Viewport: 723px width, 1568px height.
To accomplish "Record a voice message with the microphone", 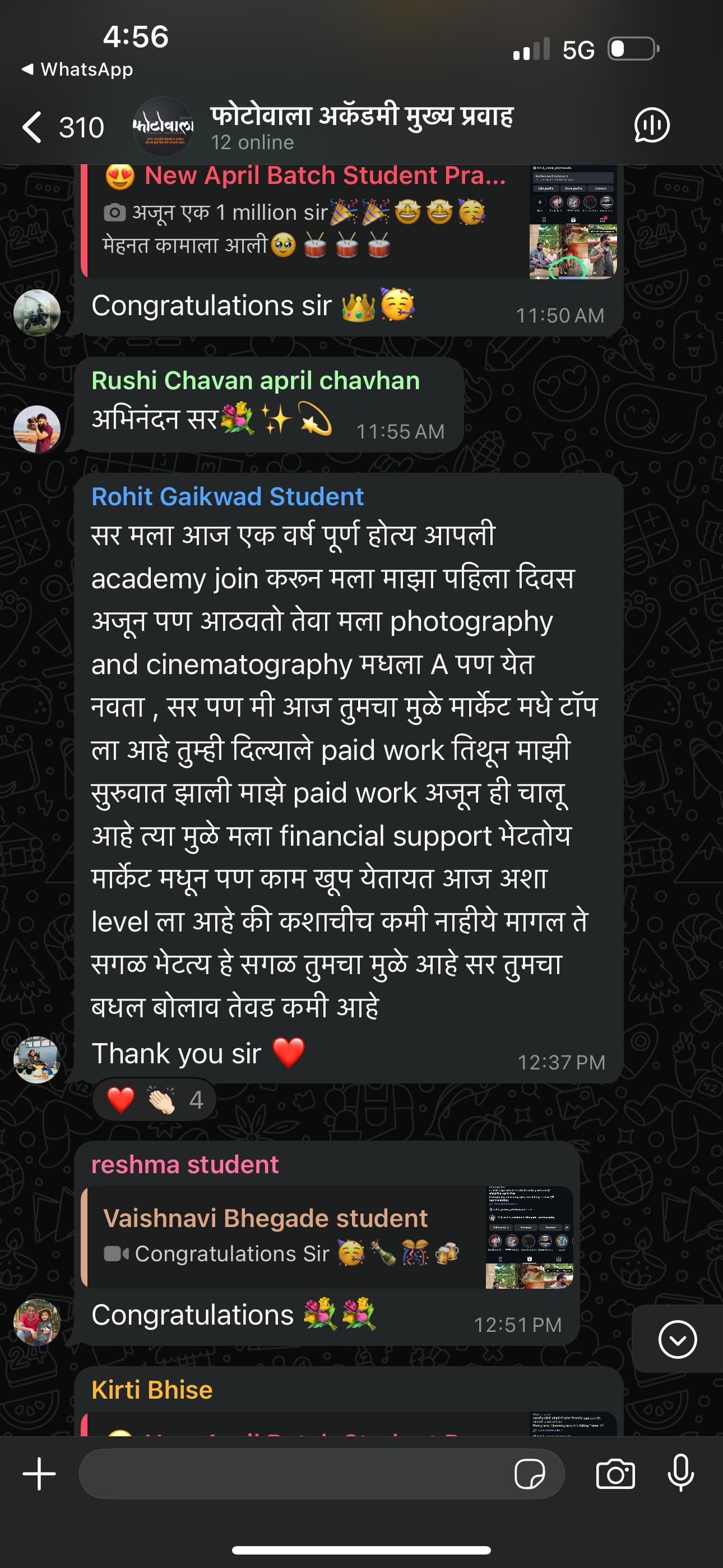I will pos(680,1474).
